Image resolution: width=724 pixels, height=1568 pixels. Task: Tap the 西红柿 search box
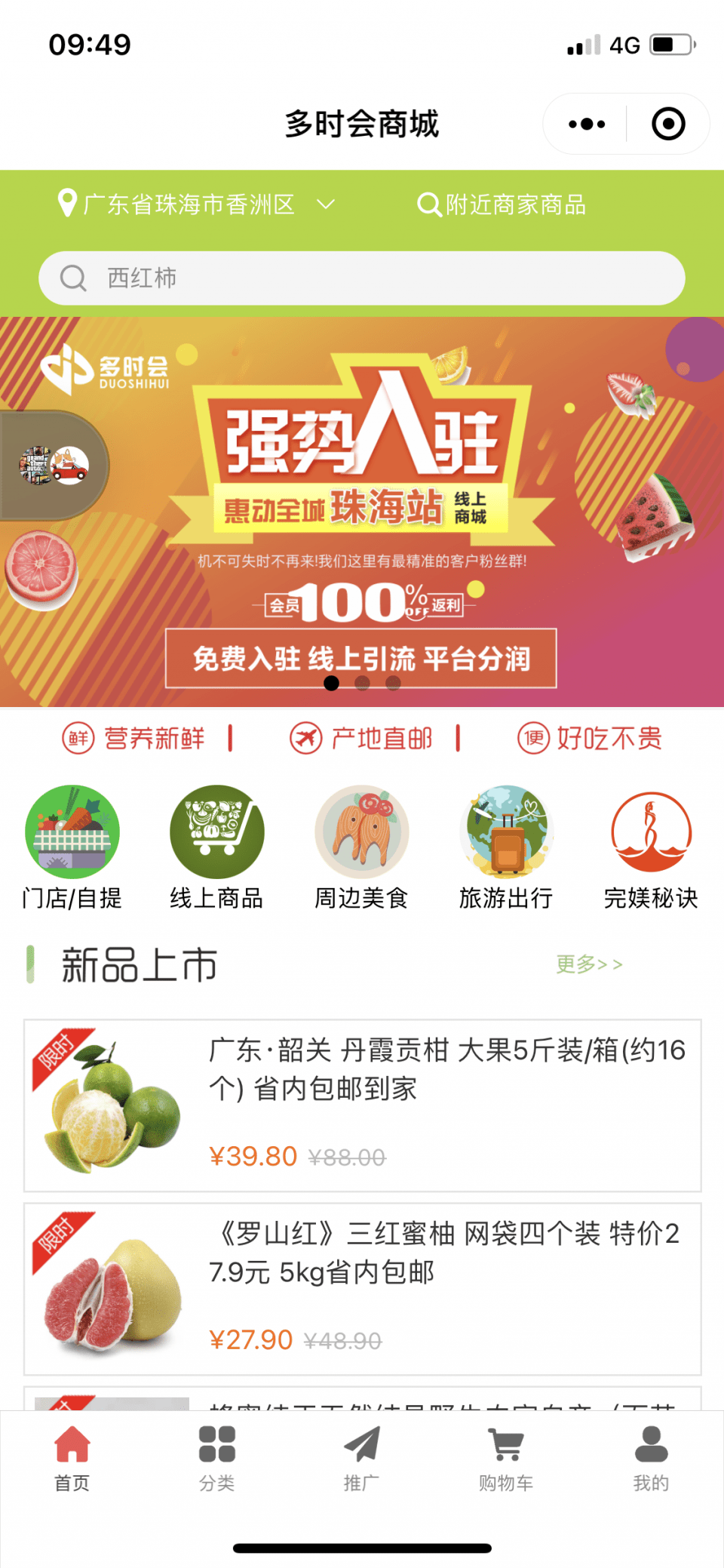(x=362, y=278)
